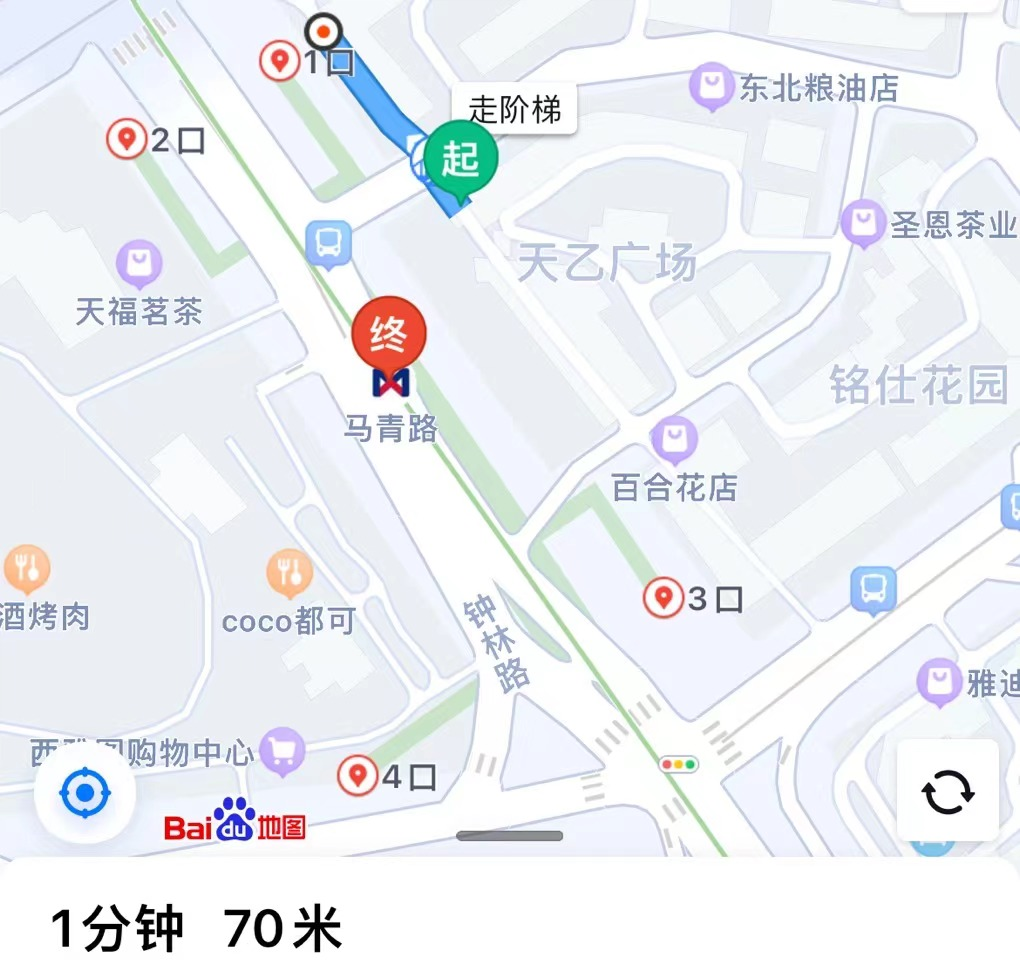Tap the 走阶梯 route hint bubble
Image resolution: width=1020 pixels, height=971 pixels.
[514, 108]
